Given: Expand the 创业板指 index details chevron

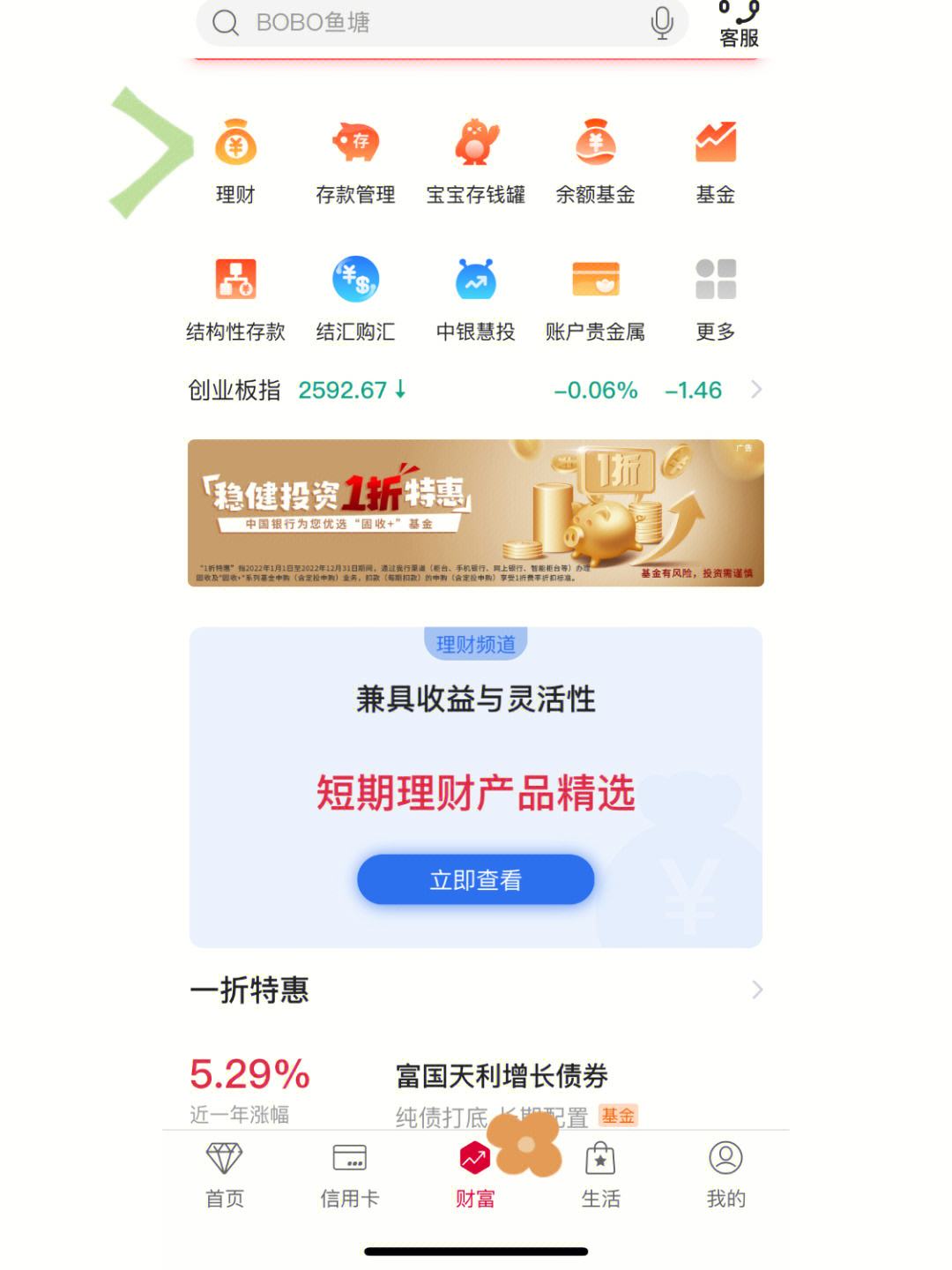Looking at the screenshot, I should (756, 390).
